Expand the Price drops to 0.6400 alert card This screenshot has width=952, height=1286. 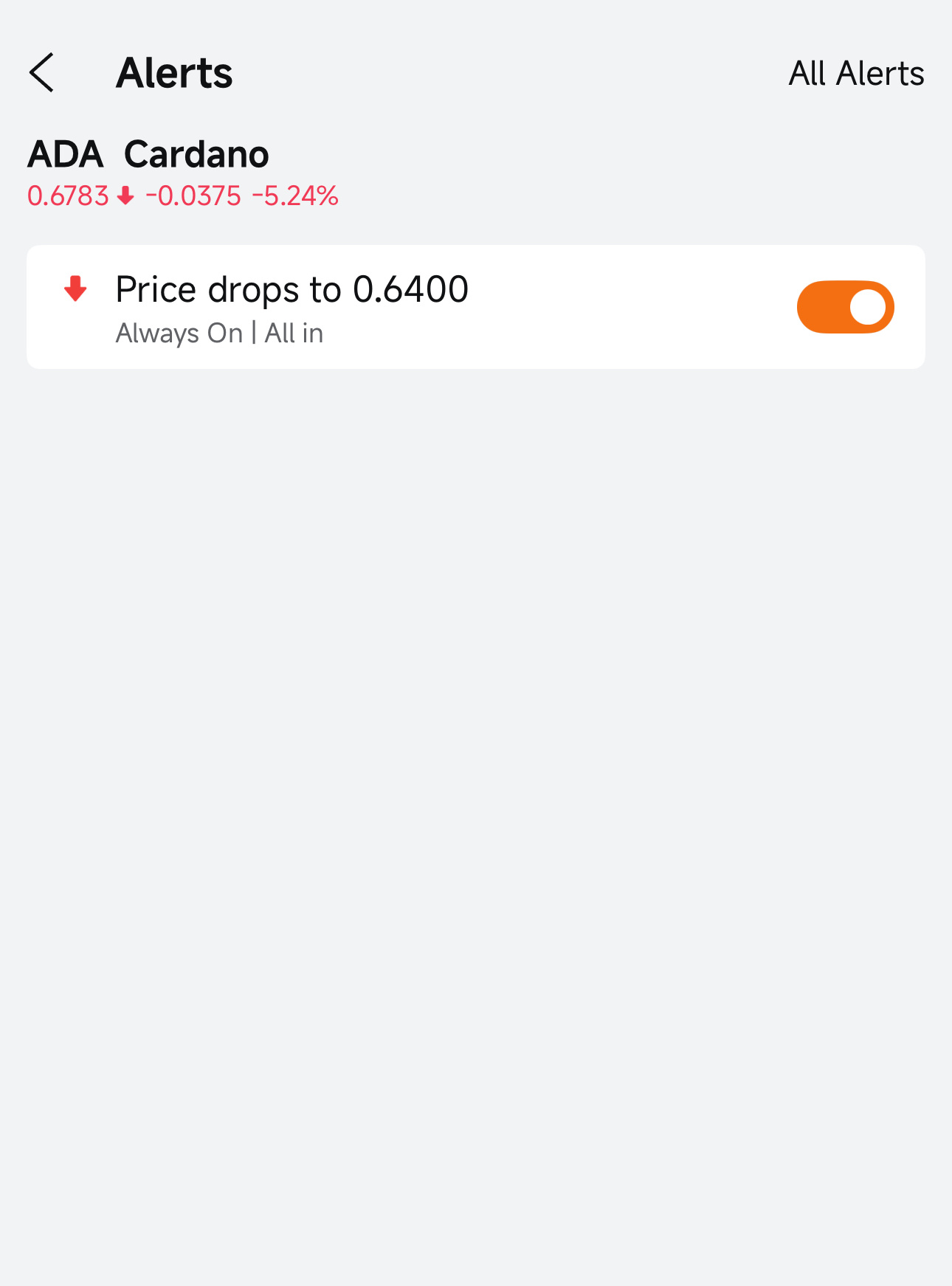point(292,289)
